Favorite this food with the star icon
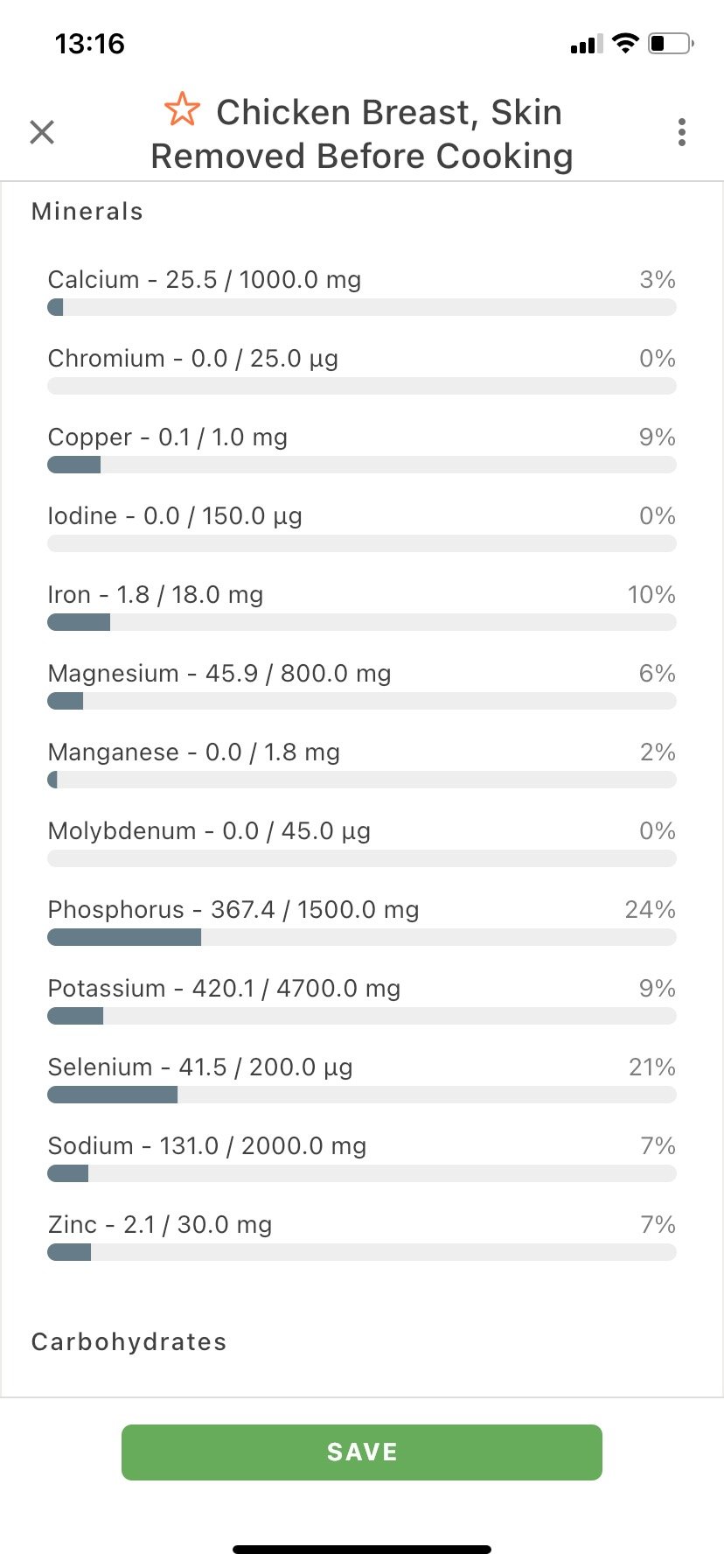The image size is (724, 1568). pos(182,110)
